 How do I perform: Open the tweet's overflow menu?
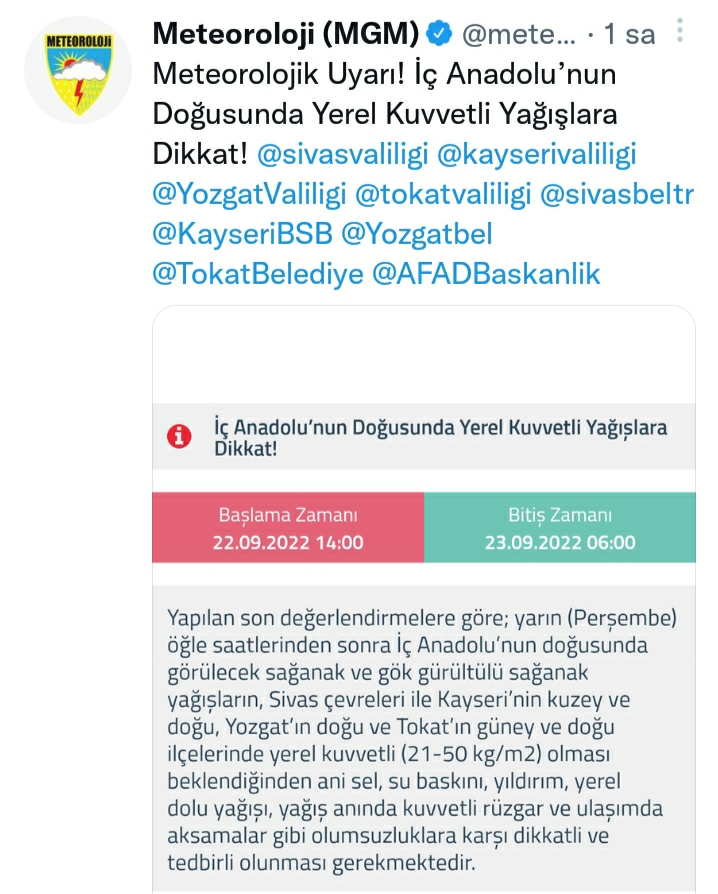(681, 33)
